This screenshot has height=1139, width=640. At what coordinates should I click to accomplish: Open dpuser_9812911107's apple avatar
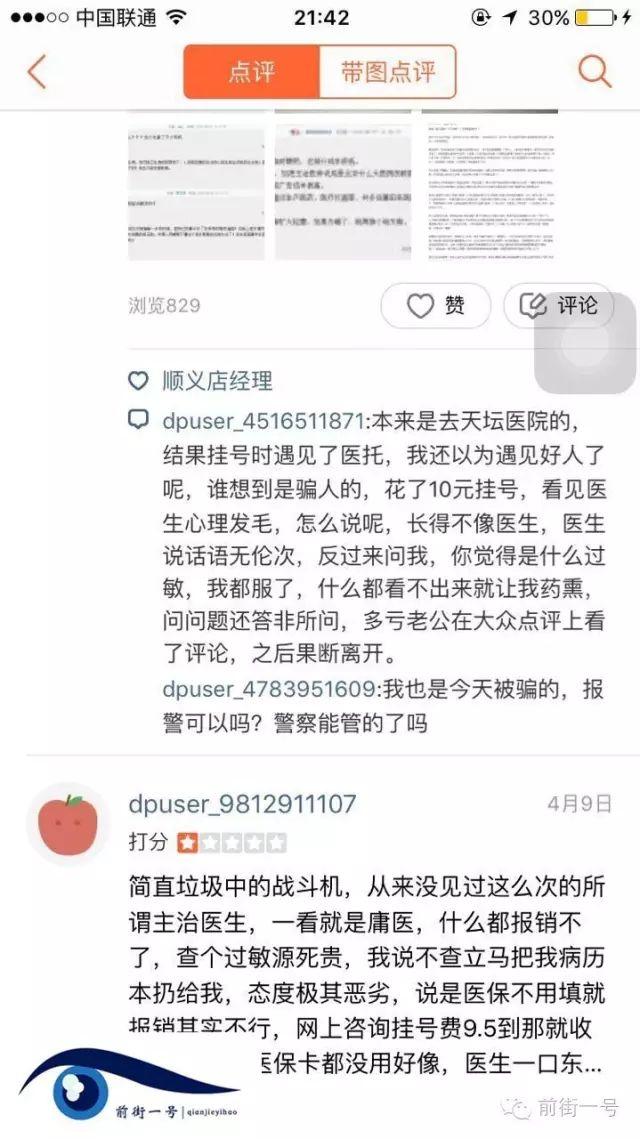click(x=67, y=822)
